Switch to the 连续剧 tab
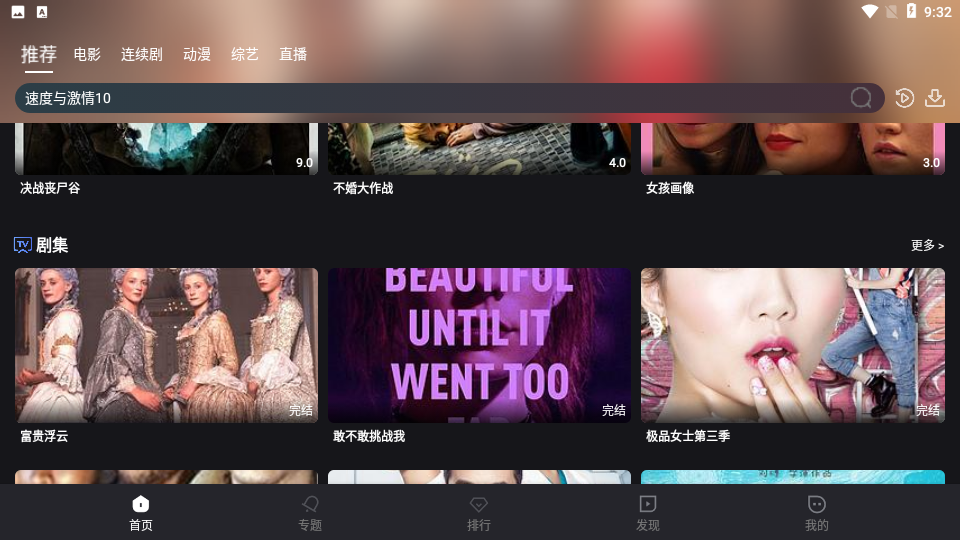 pyautogui.click(x=142, y=55)
